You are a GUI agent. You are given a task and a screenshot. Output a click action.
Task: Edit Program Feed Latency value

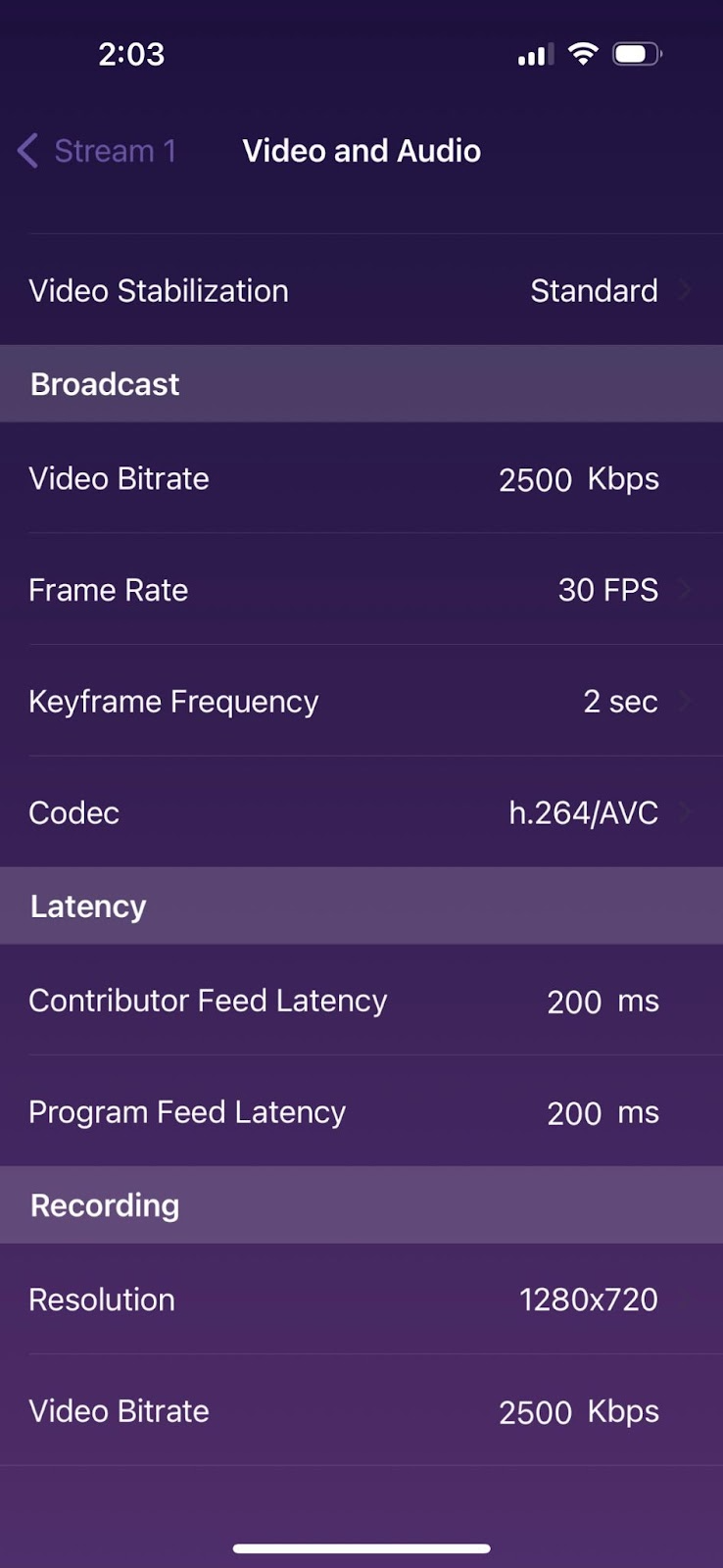574,1113
